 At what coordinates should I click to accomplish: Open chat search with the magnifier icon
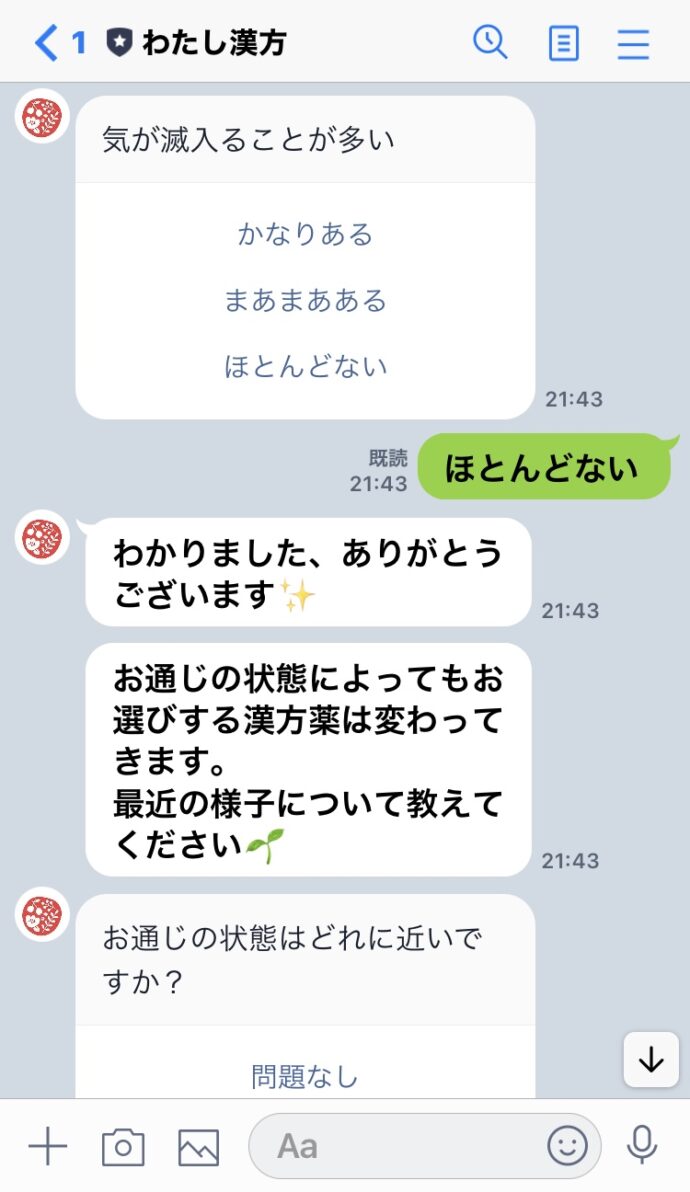coord(490,42)
